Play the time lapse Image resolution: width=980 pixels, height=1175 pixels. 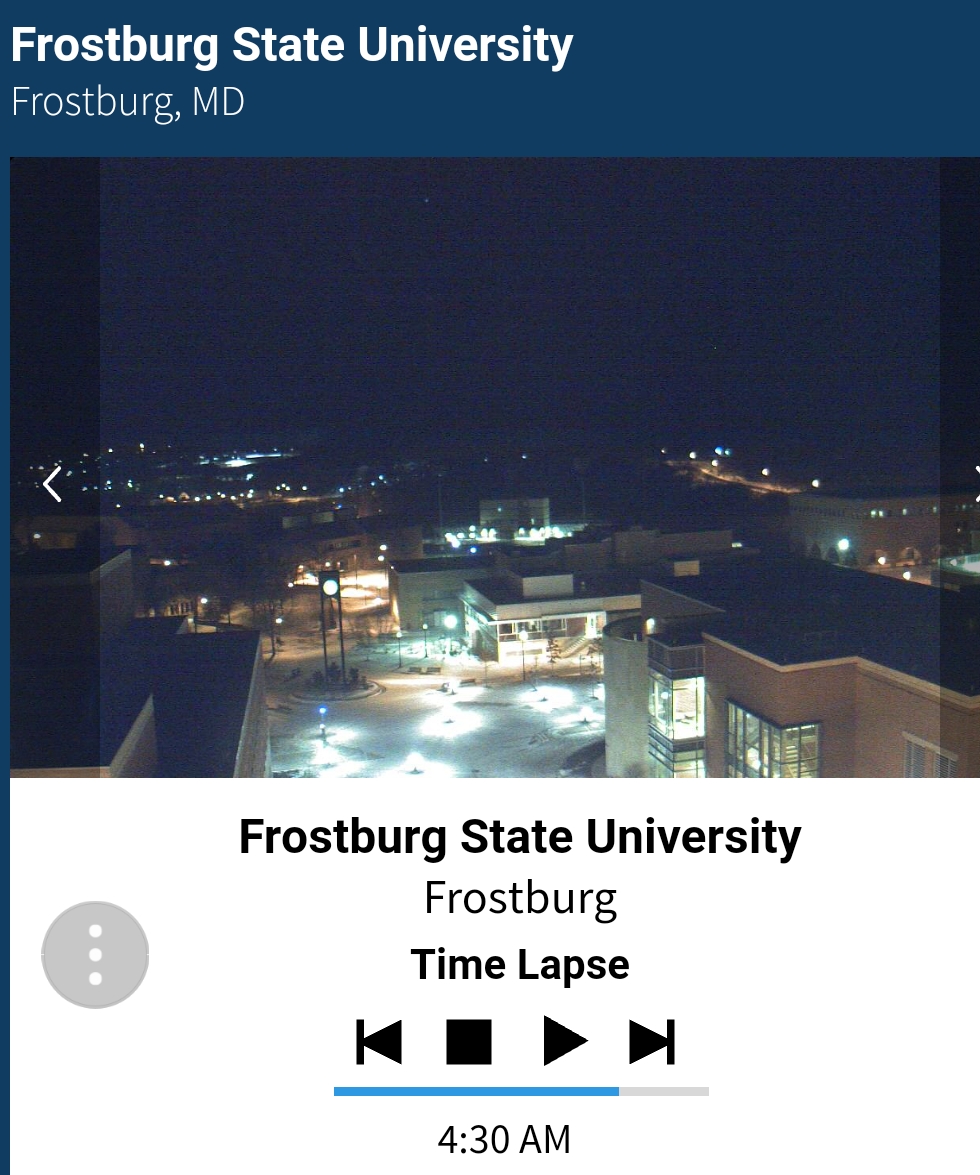[x=564, y=1042]
